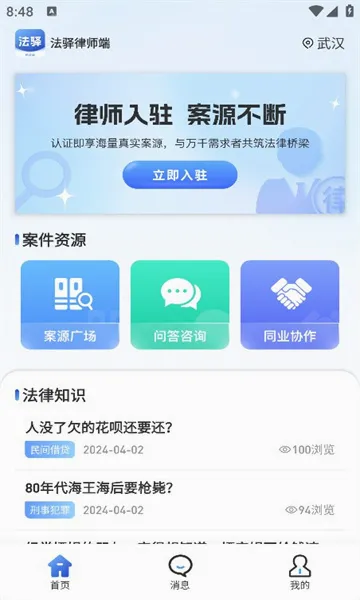This screenshot has height=600, width=360.
Task: Open 同业协作 card
Action: coord(290,305)
